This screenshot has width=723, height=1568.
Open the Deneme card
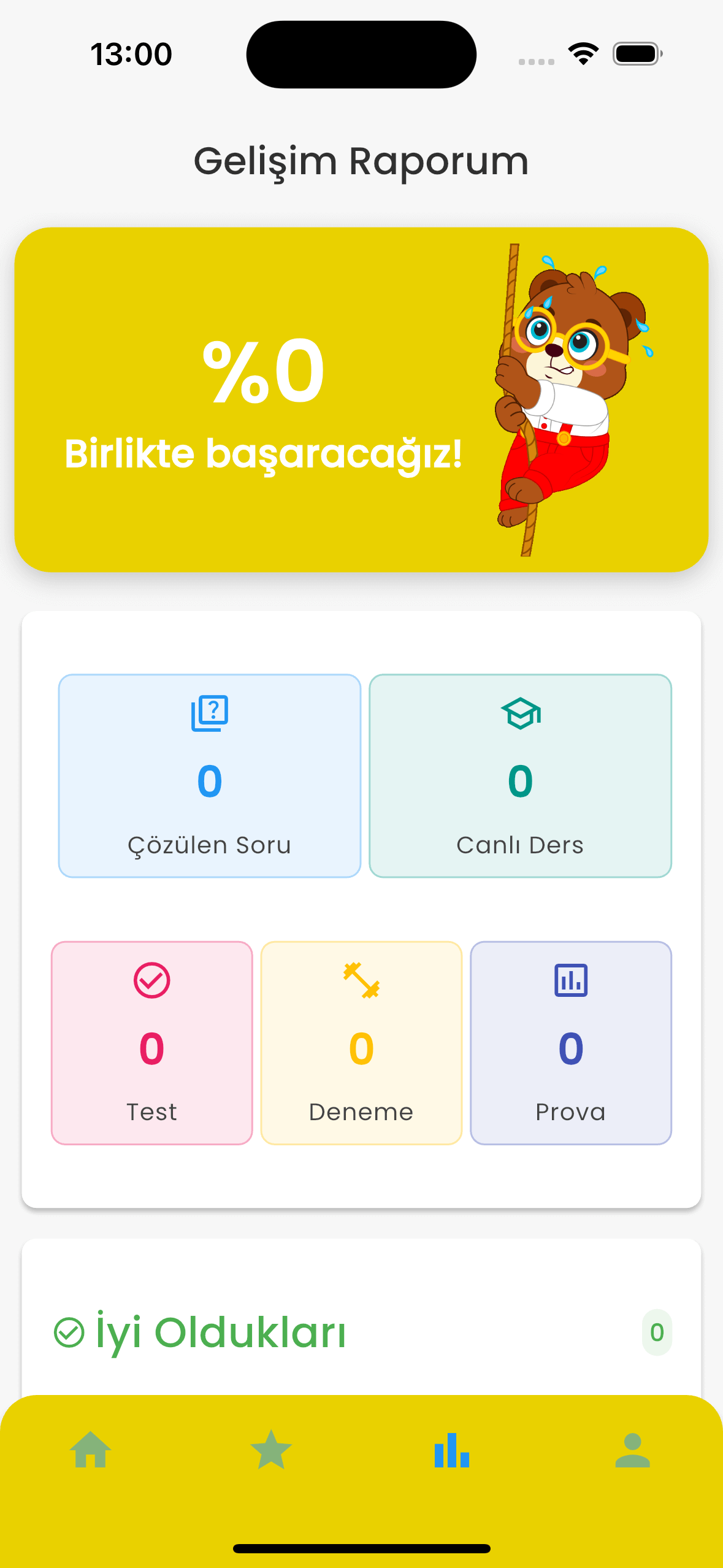361,1043
